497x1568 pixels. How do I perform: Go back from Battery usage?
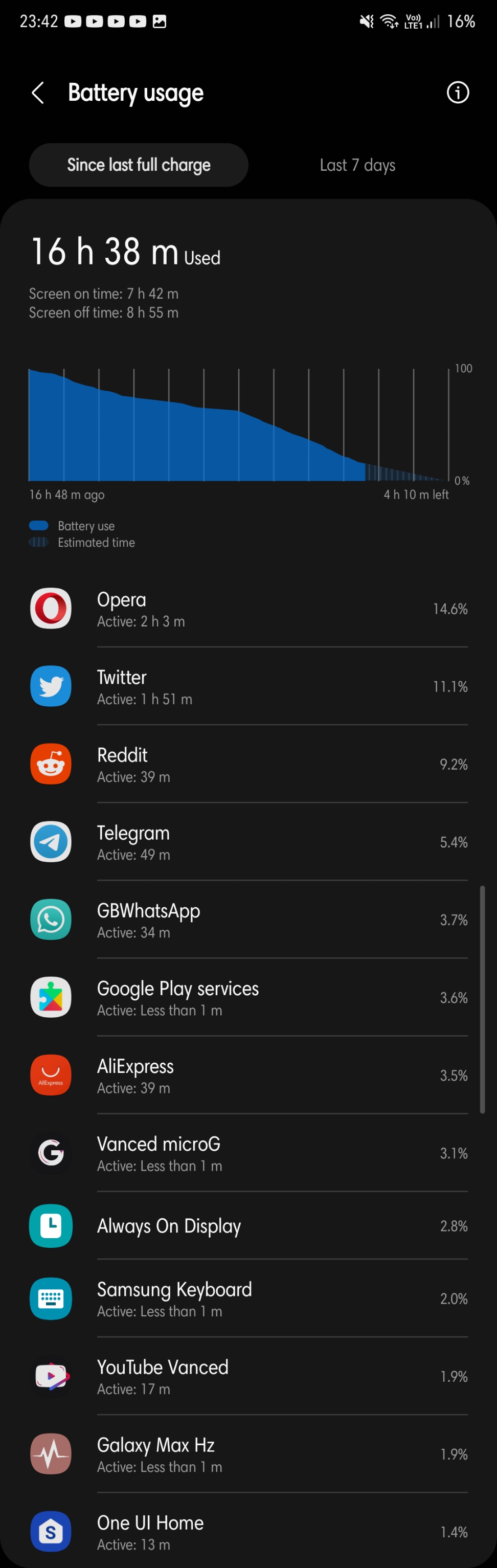pyautogui.click(x=38, y=93)
